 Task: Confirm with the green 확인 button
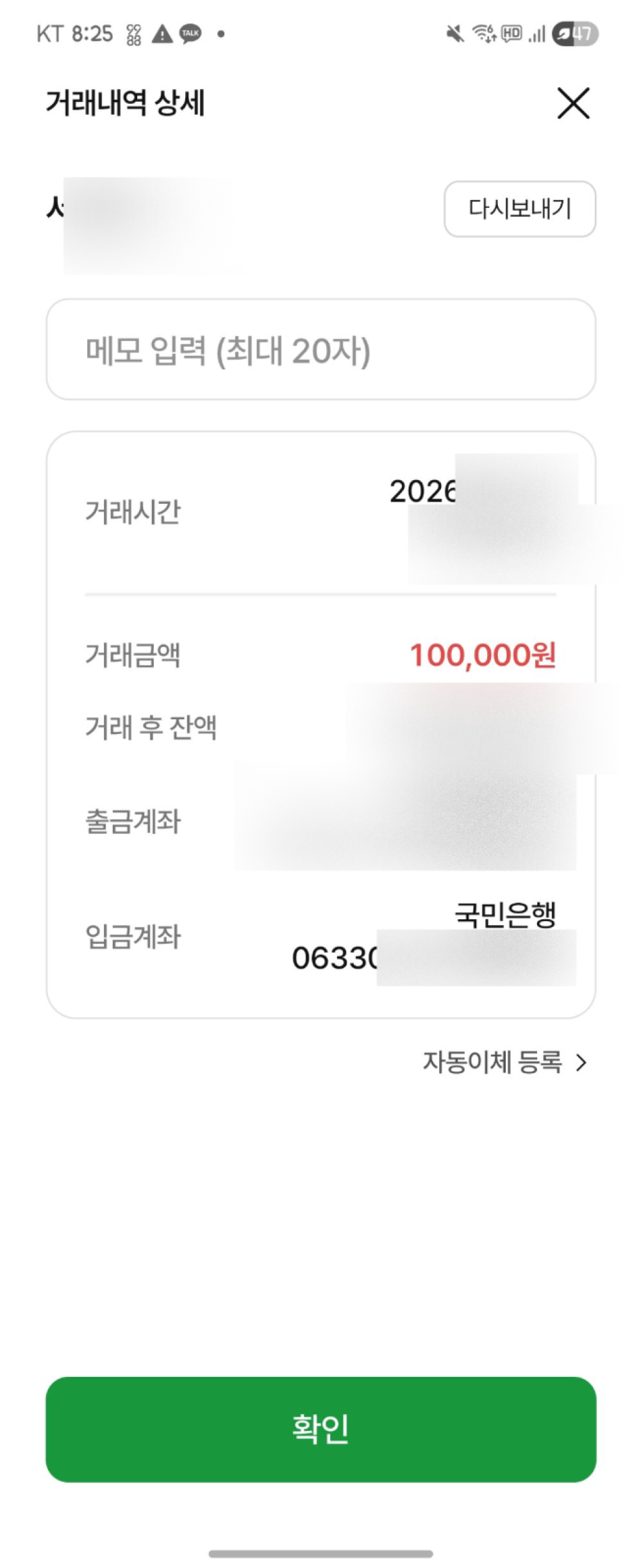click(320, 1429)
